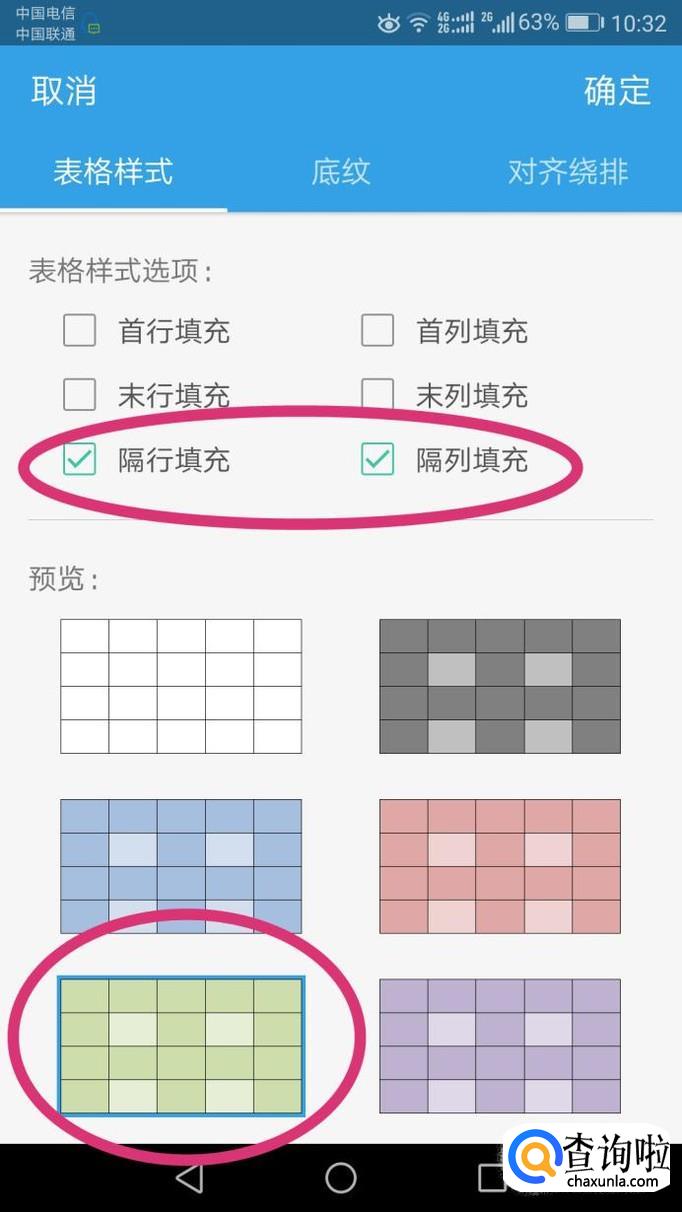
Task: Switch to the 底纹 tab
Action: click(x=341, y=171)
